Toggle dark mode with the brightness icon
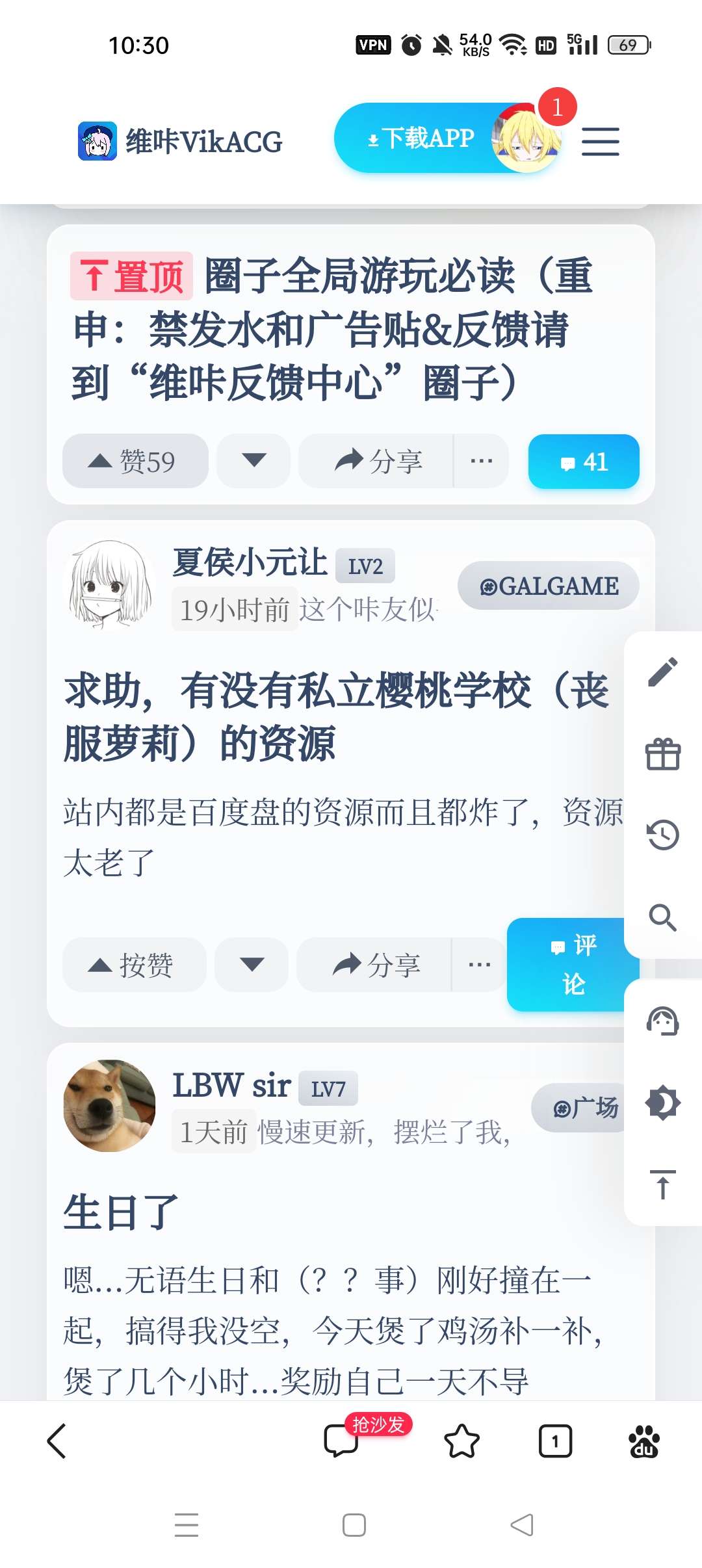This screenshot has height=1568, width=702. 662,1103
